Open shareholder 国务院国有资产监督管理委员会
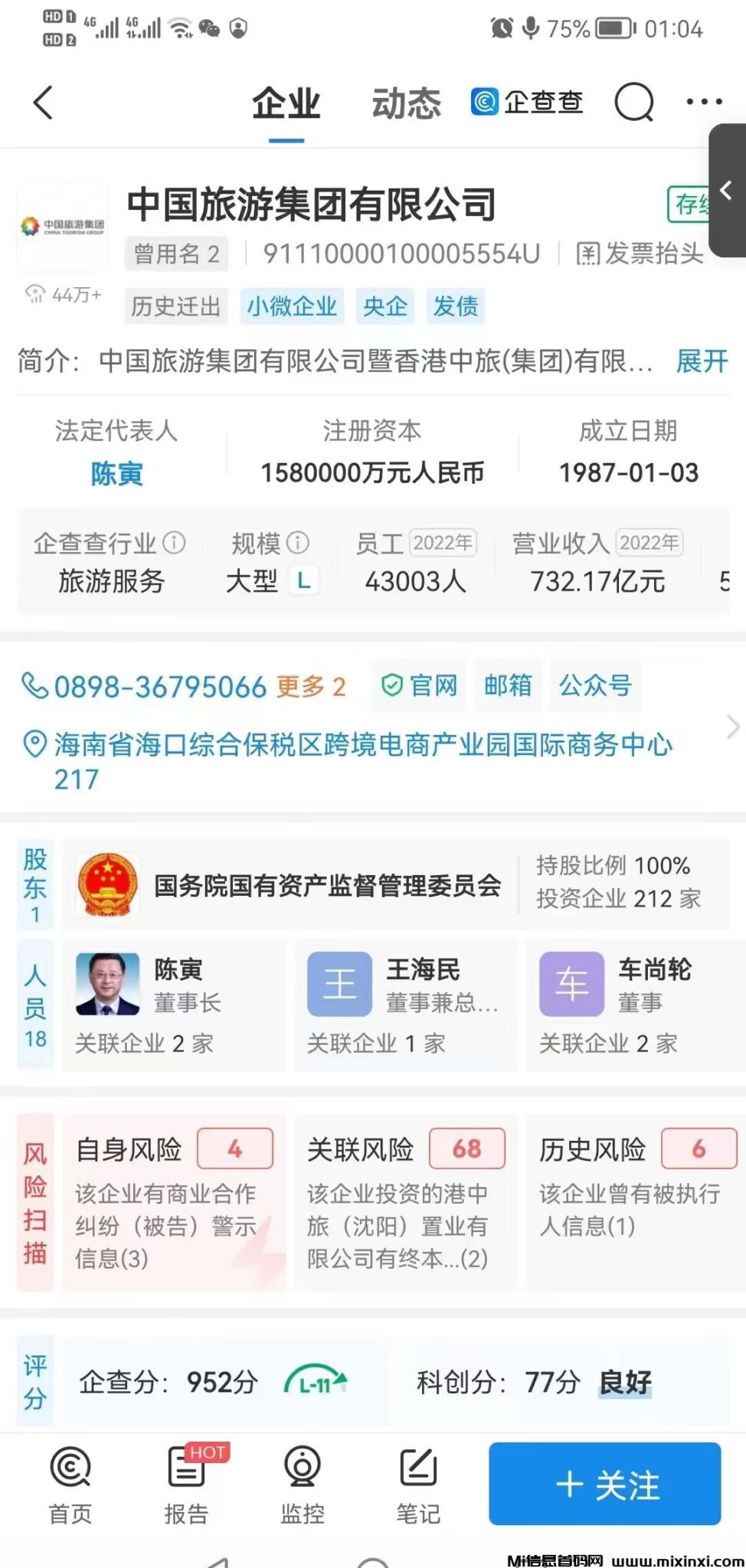 328,886
